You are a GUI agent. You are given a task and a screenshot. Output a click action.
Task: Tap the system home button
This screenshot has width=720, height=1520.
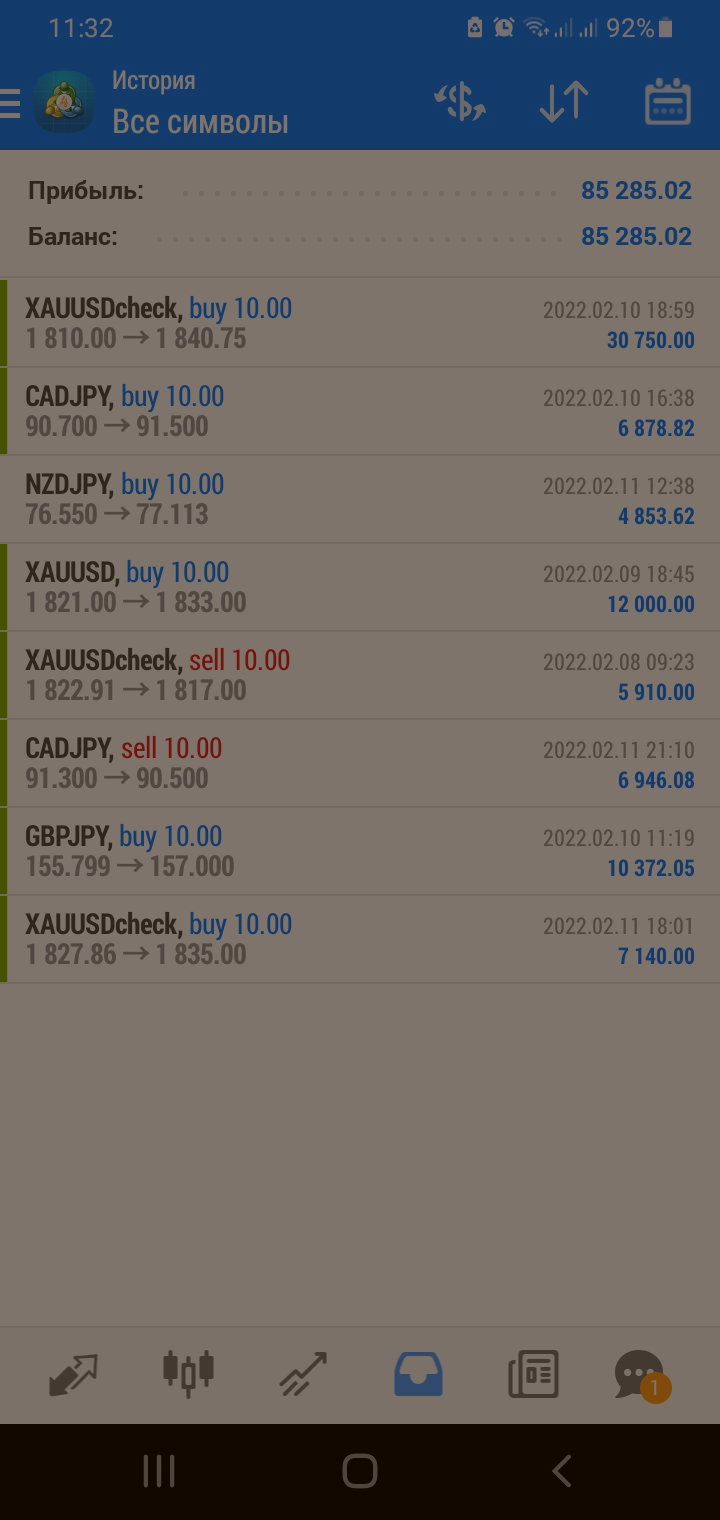click(x=359, y=1471)
